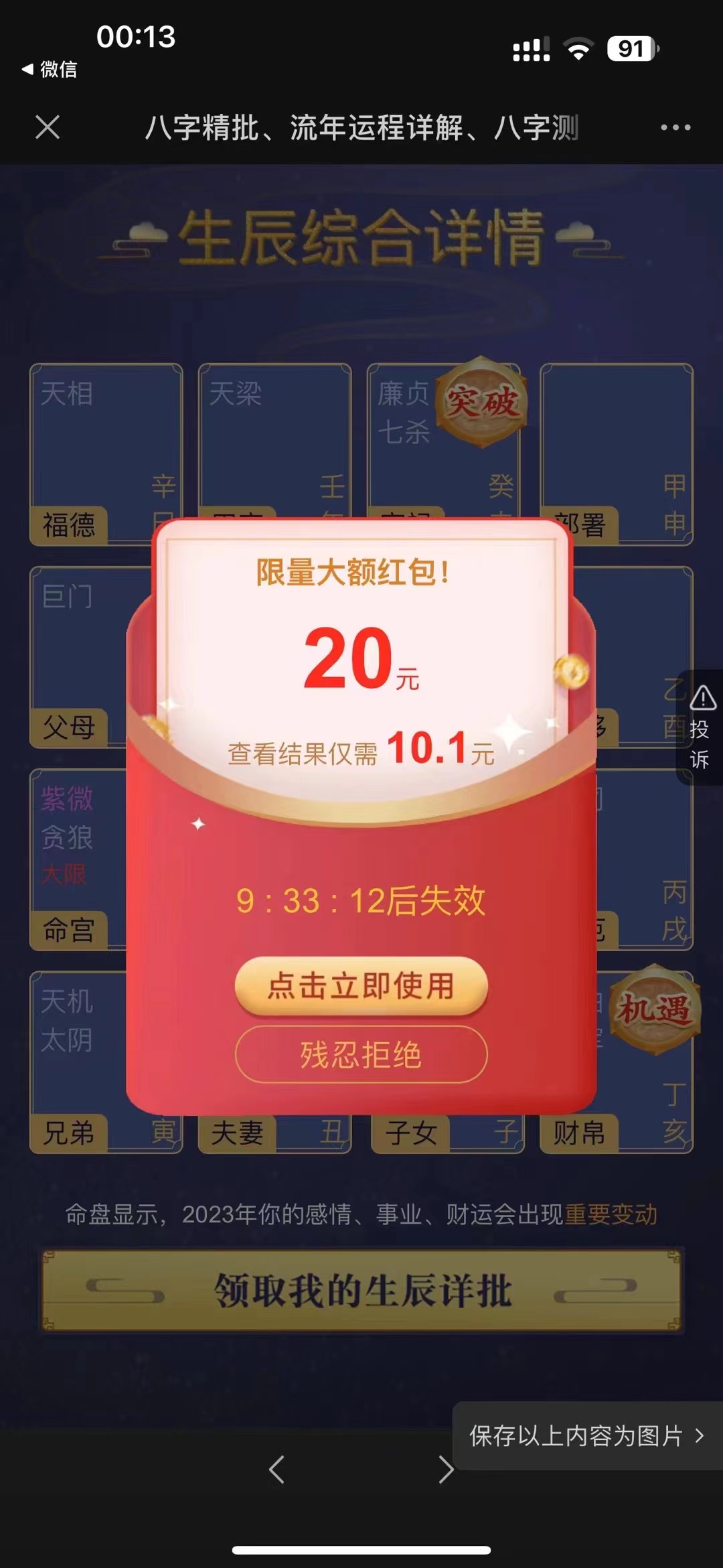This screenshot has height=1568, width=723.
Task: Tap 点击立即使用 to use the red packet
Action: click(361, 987)
